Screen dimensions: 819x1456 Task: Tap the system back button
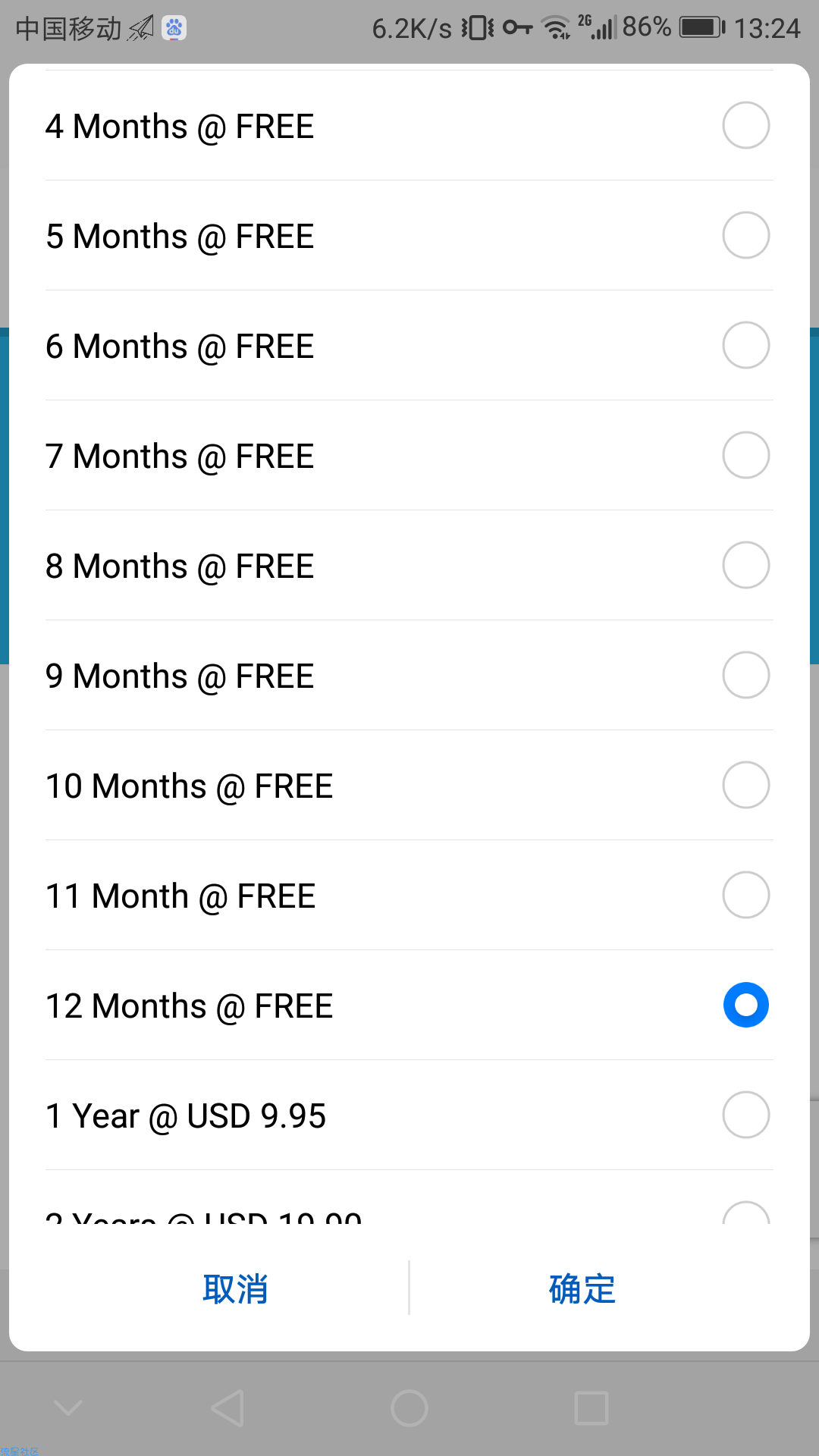click(227, 1408)
